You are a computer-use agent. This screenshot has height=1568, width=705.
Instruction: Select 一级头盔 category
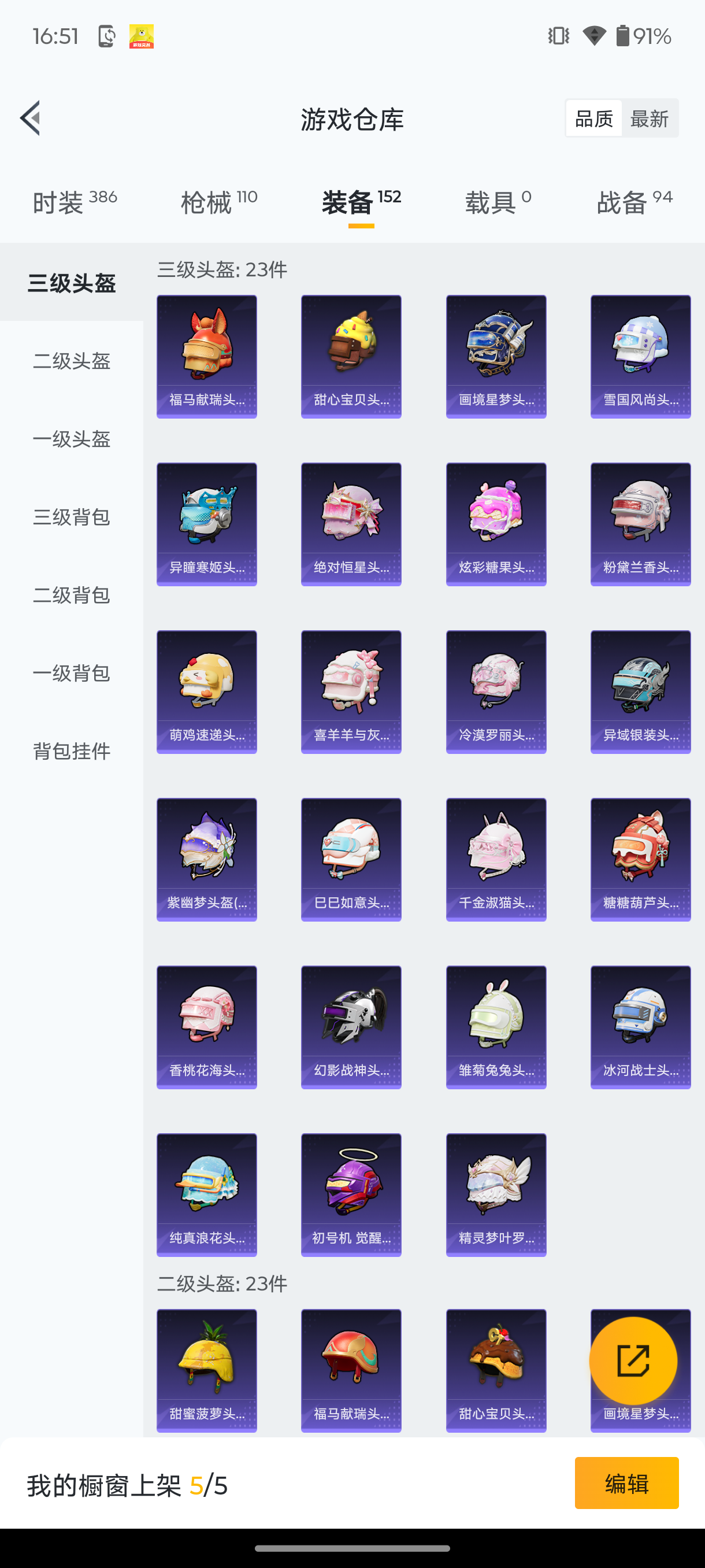coord(72,439)
